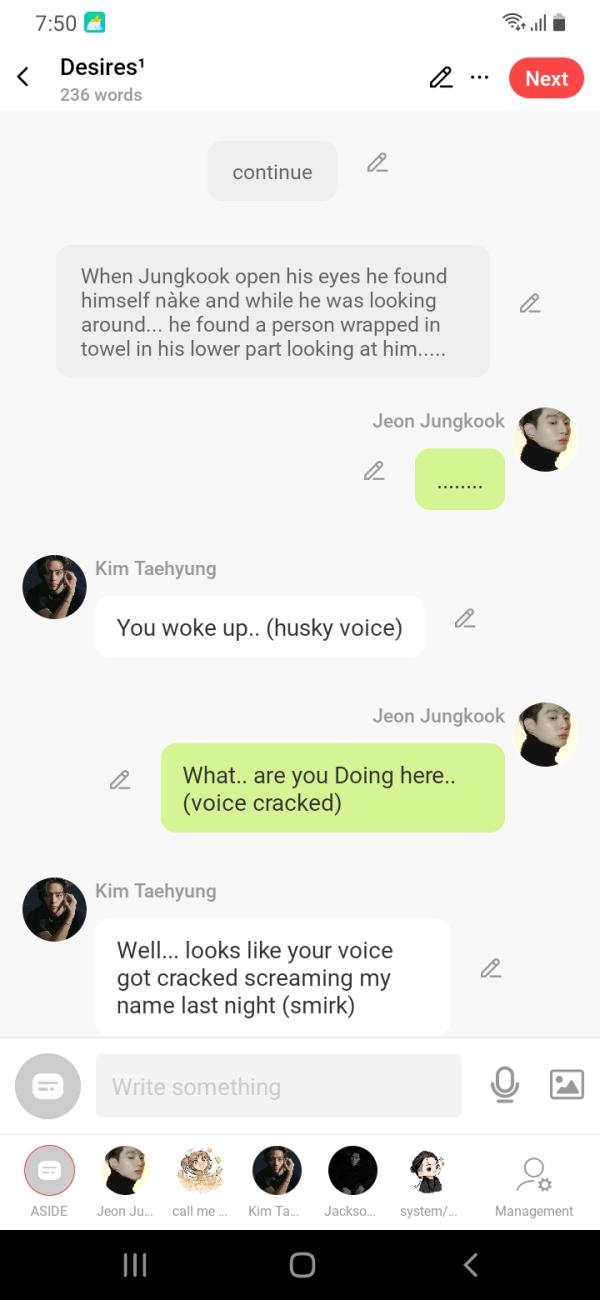Screen dimensions: 600x1300
Task: Edit the "Well... looks like your voice" message
Action: (490, 968)
